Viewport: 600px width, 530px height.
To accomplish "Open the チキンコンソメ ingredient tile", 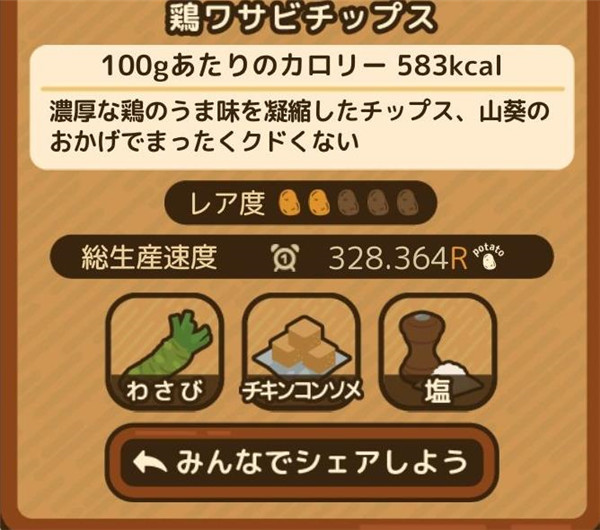I will point(301,356).
